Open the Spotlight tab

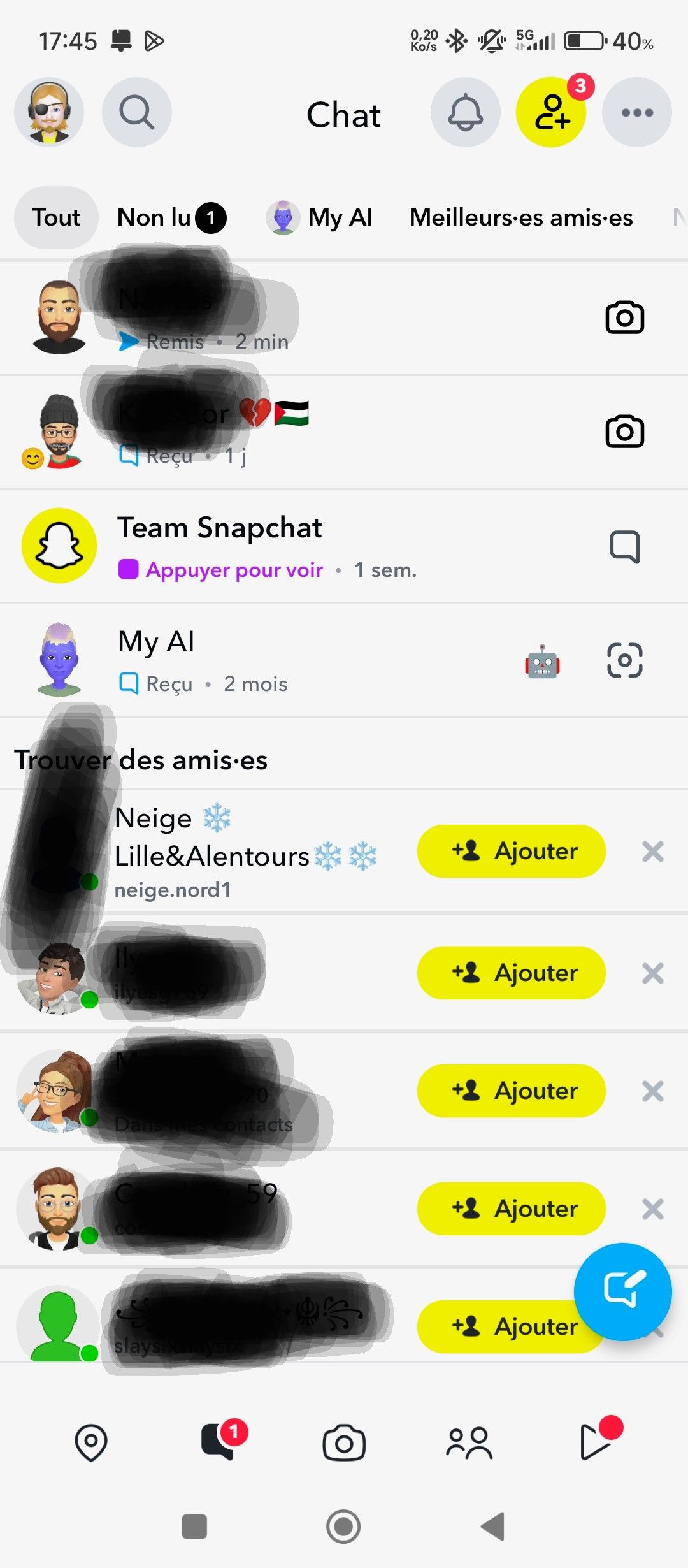596,1442
